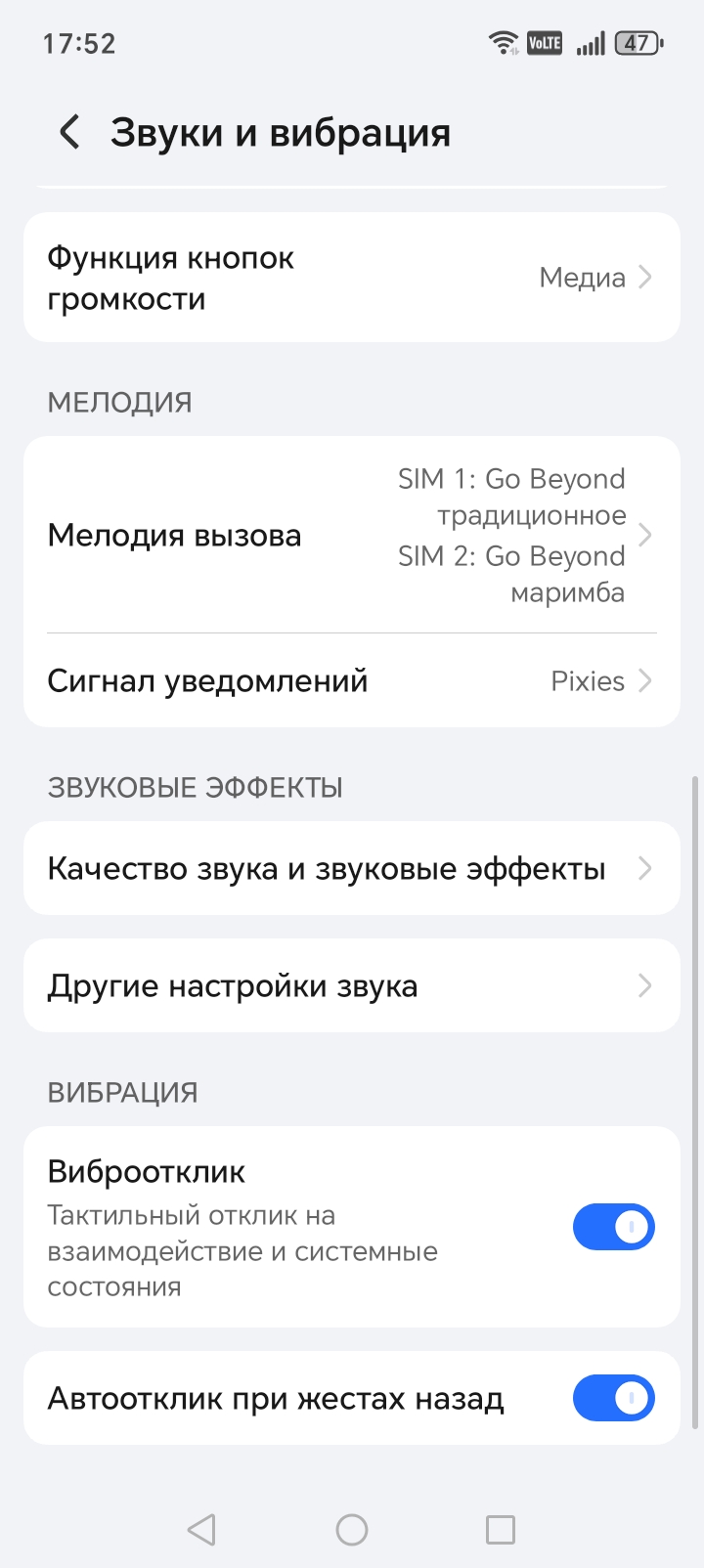Viewport: 704px width, 1568px height.
Task: Open Сигнал уведомлений setting
Action: tap(351, 680)
